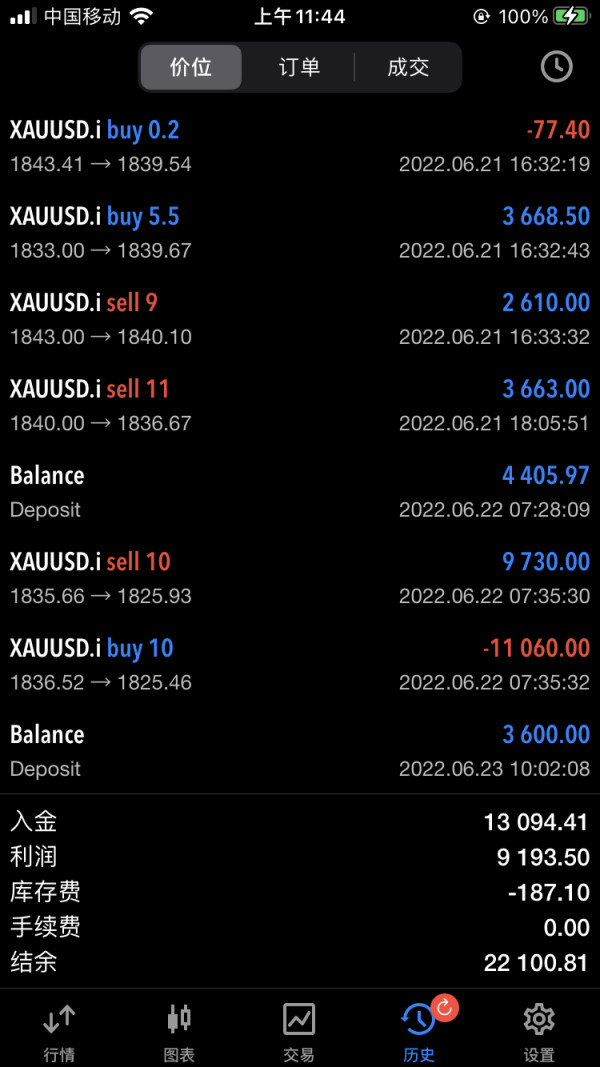
Task: Tap the XAUUSD.i buy 10 trade
Action: 300,664
